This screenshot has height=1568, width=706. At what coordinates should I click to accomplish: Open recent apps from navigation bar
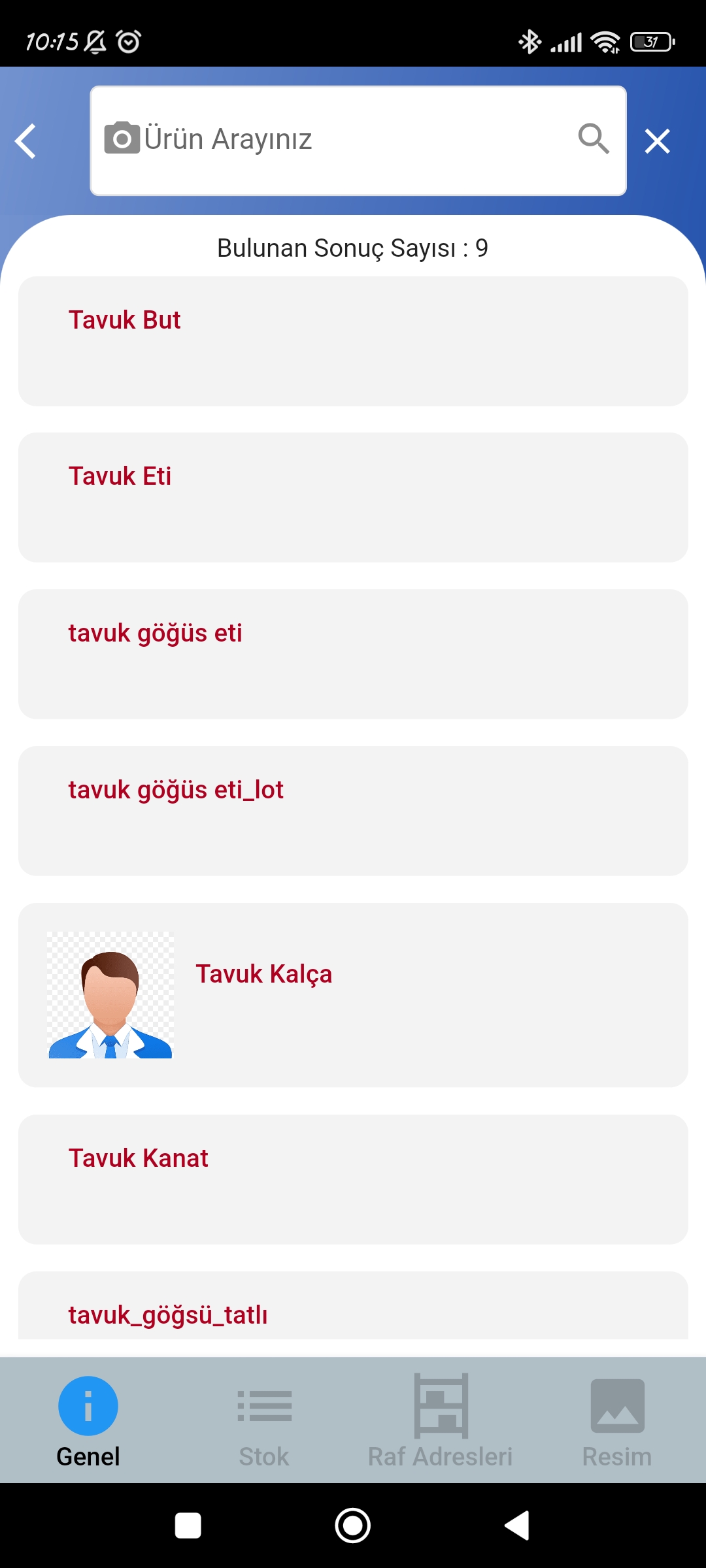(x=188, y=1526)
